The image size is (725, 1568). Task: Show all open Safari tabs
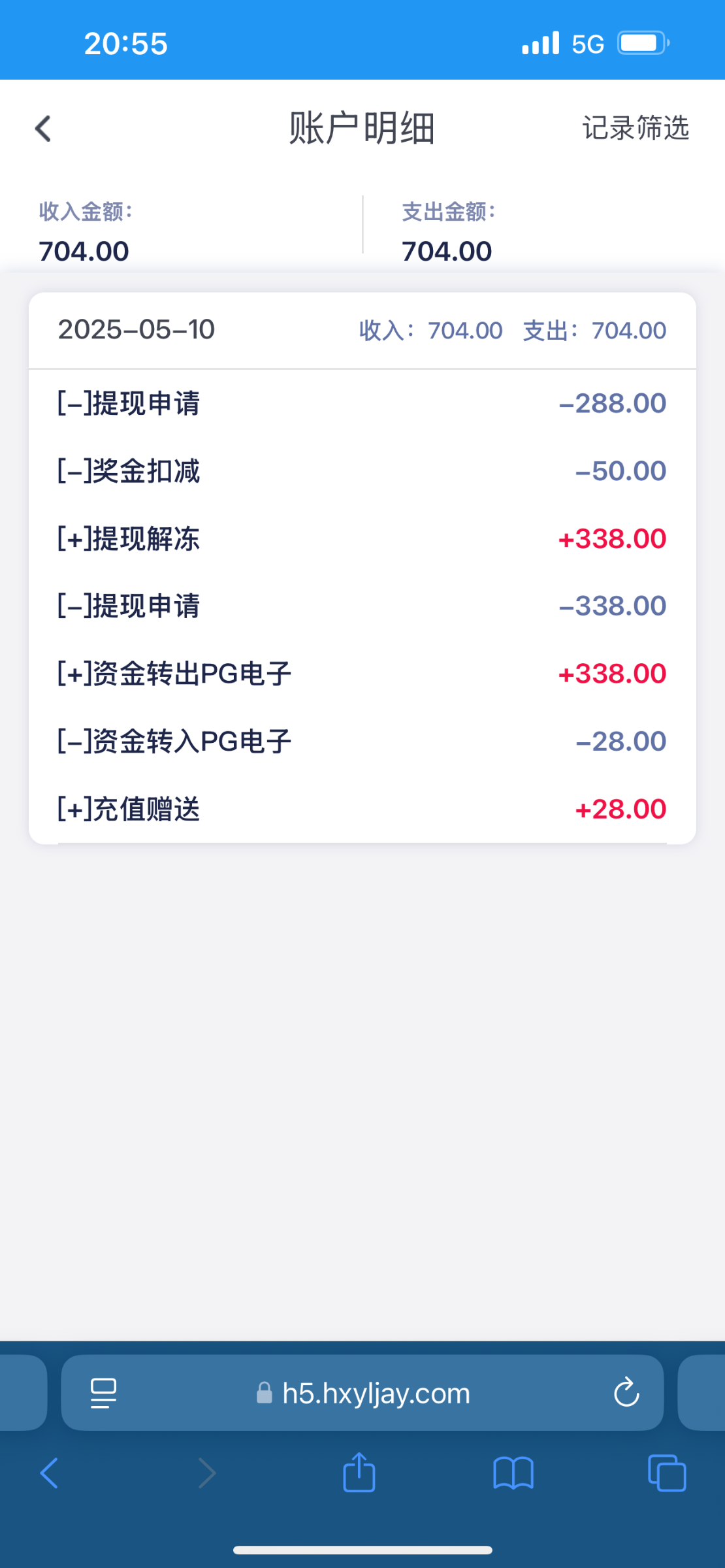(667, 1473)
